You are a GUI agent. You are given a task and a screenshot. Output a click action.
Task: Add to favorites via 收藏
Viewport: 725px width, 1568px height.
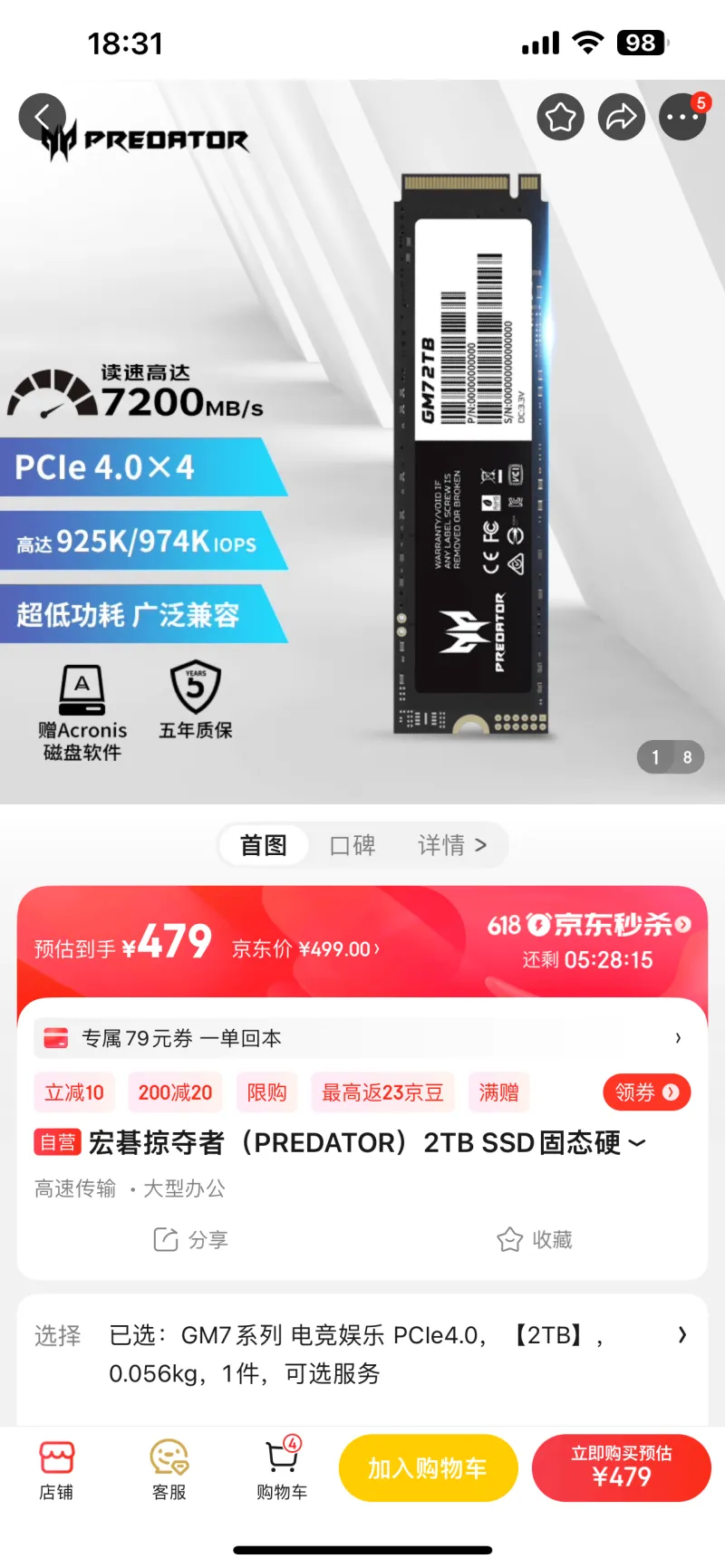[535, 1239]
